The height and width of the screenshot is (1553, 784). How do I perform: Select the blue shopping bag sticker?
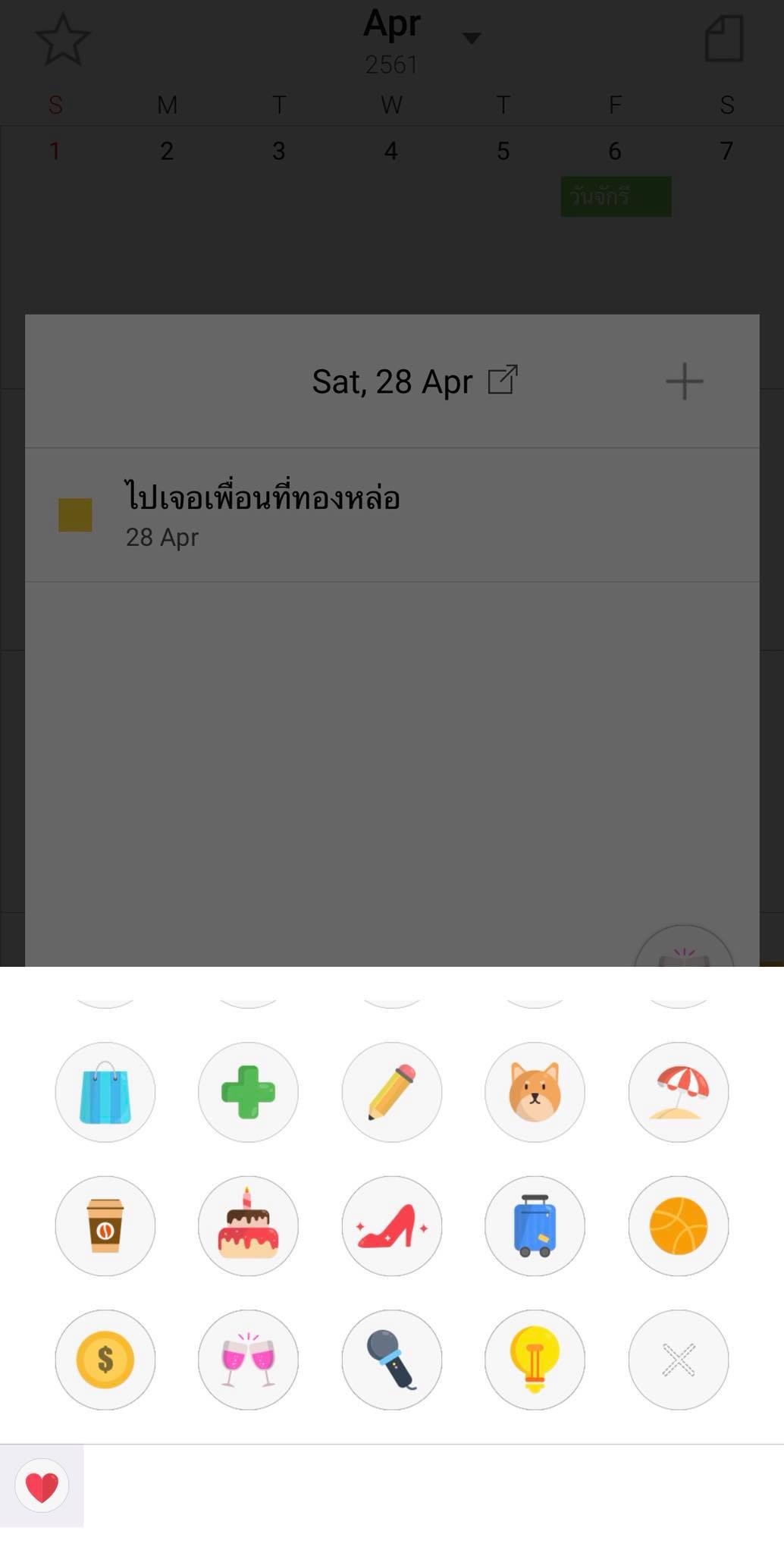105,1092
